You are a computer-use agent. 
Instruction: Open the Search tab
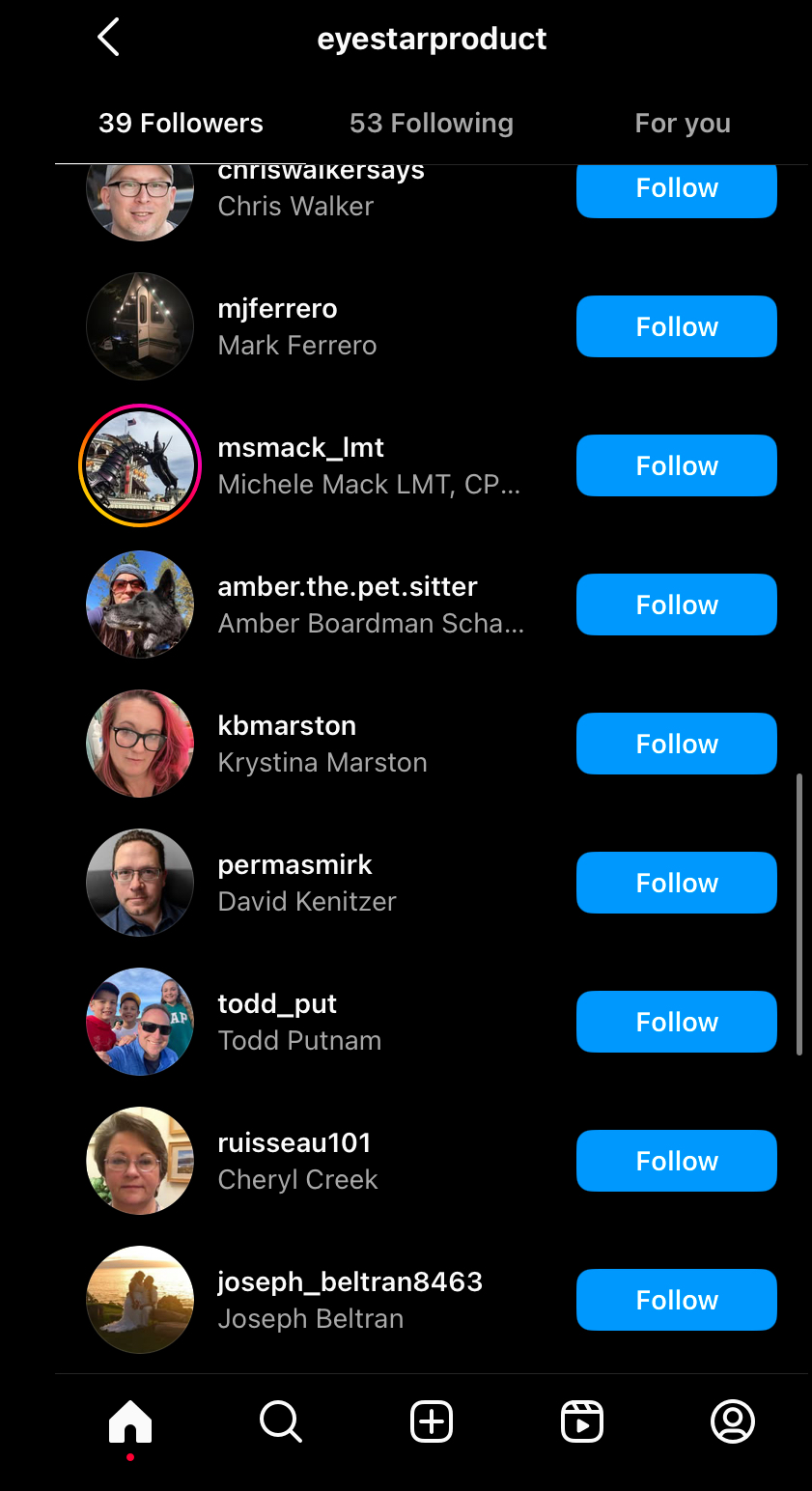tap(281, 1421)
